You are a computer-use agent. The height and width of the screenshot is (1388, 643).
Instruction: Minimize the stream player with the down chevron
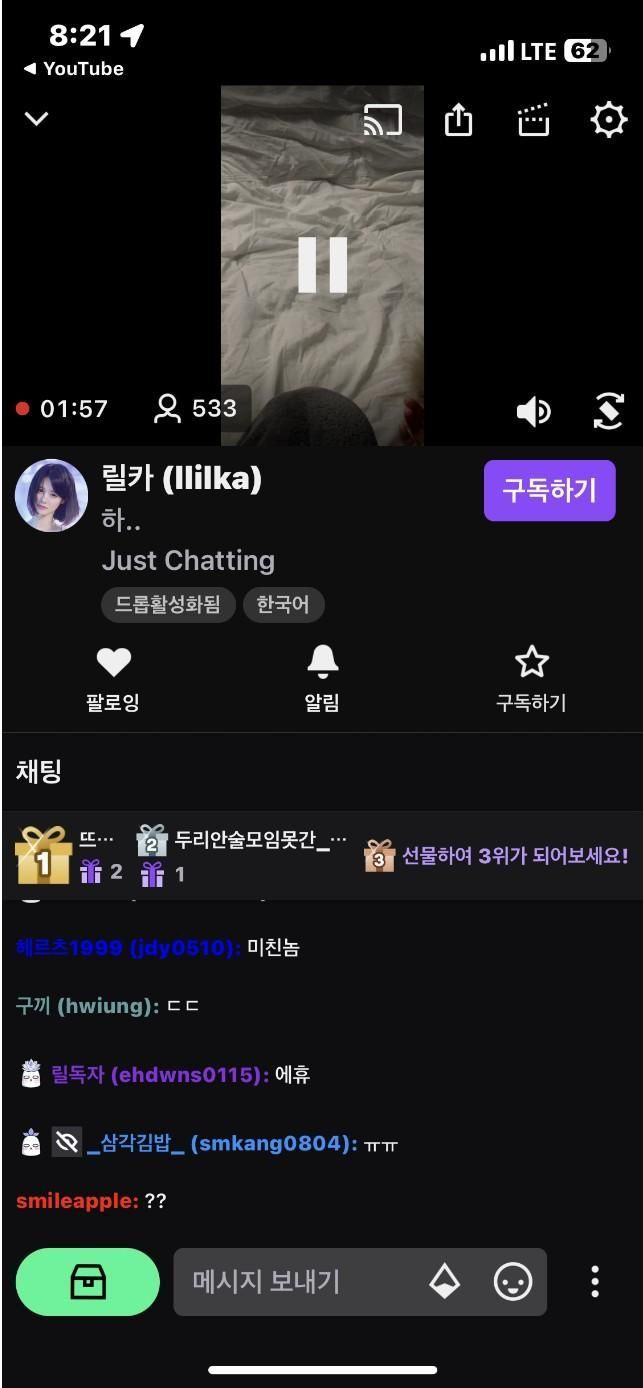click(37, 119)
